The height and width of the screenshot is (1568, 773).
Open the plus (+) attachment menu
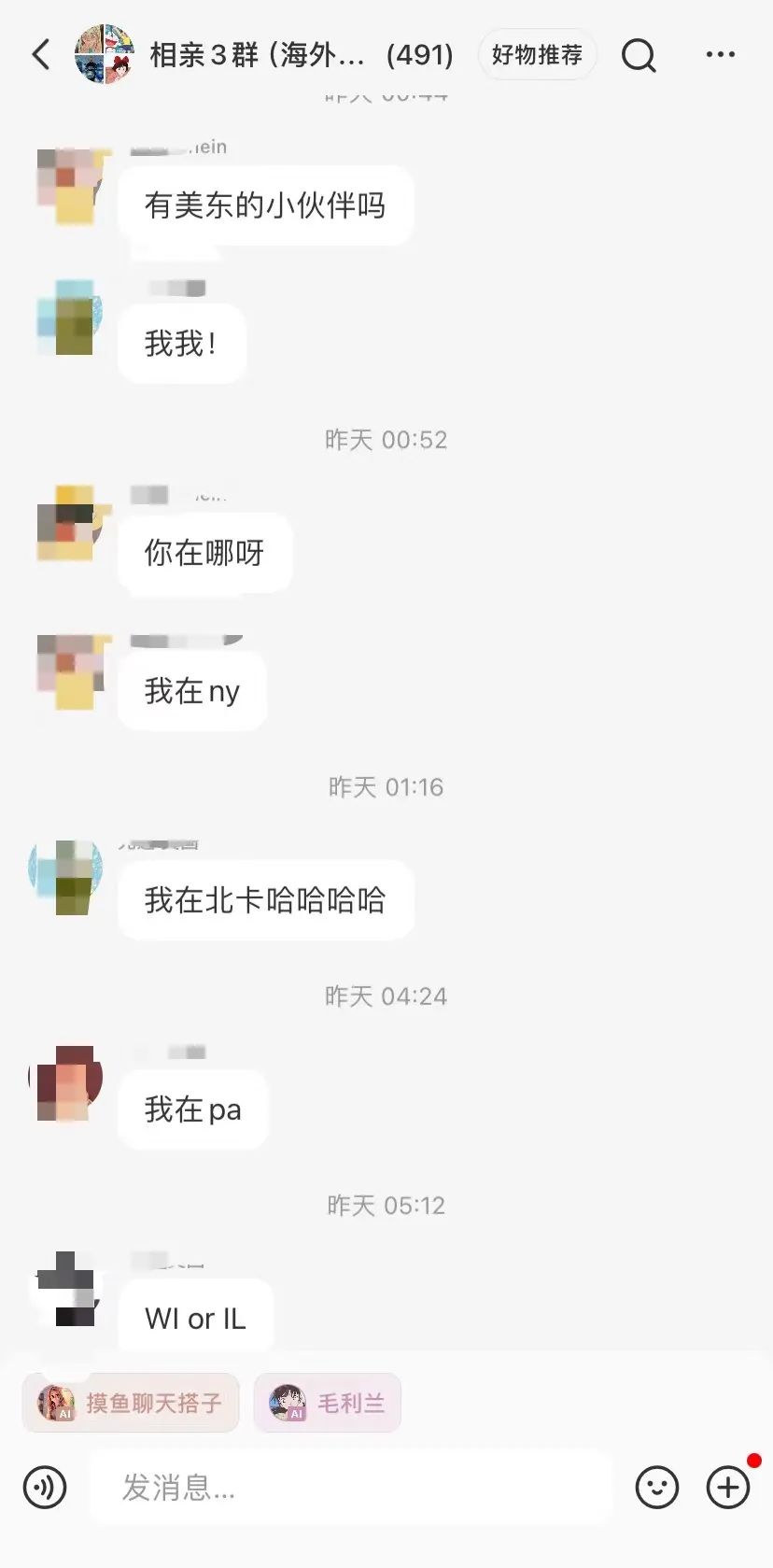click(x=726, y=1487)
